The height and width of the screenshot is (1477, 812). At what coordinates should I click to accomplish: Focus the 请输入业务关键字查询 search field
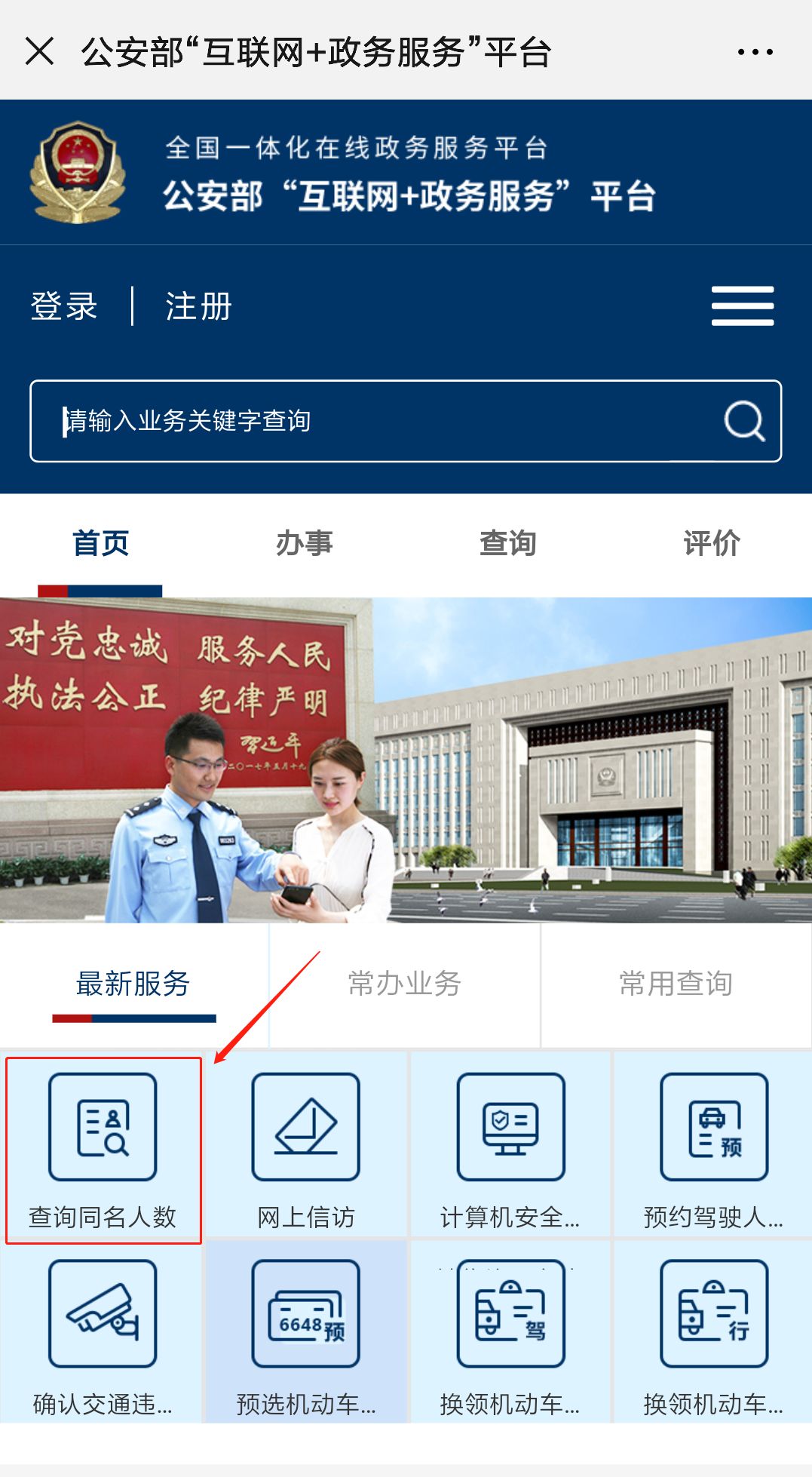pyautogui.click(x=377, y=421)
